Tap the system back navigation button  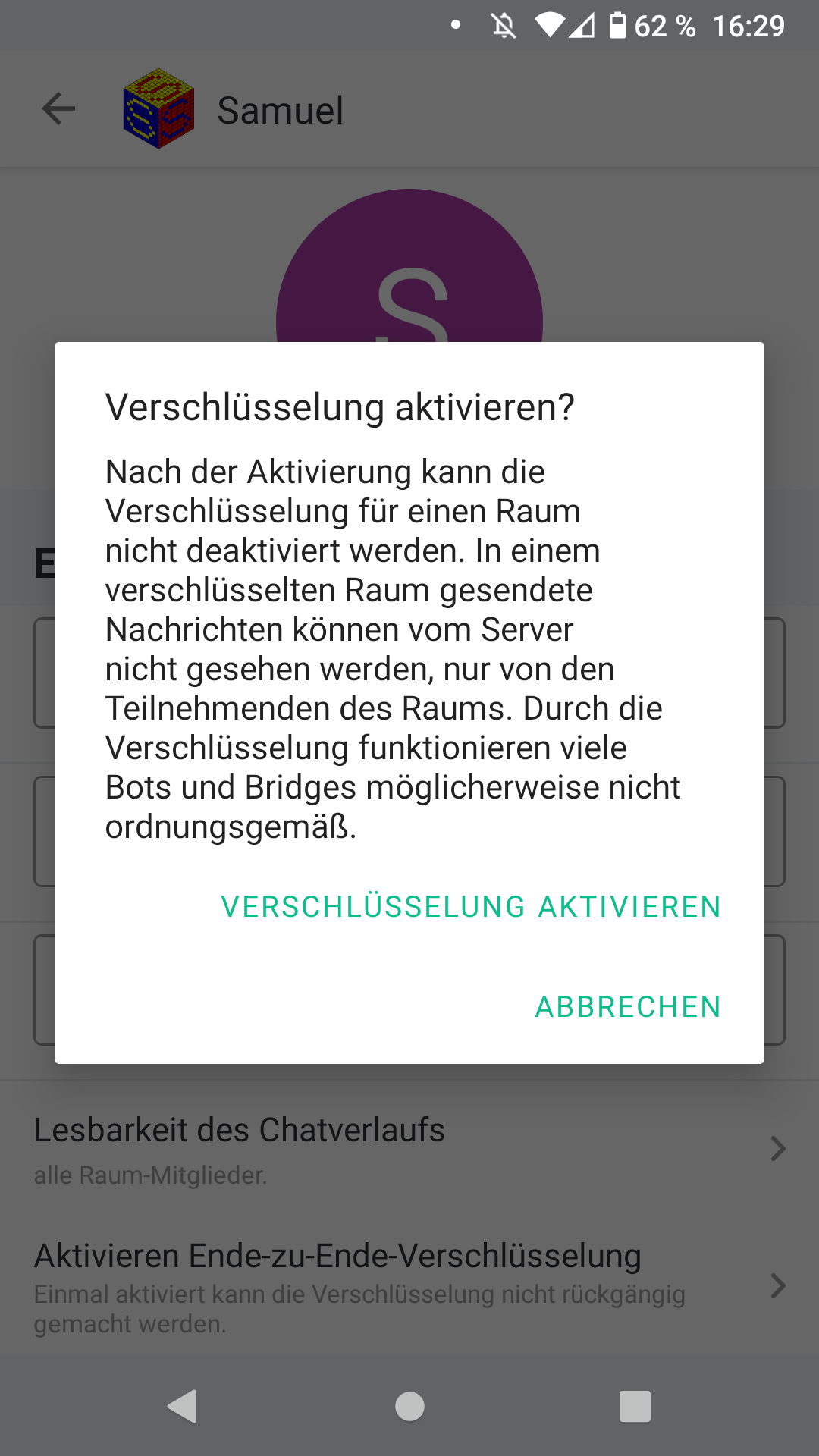tap(182, 1407)
